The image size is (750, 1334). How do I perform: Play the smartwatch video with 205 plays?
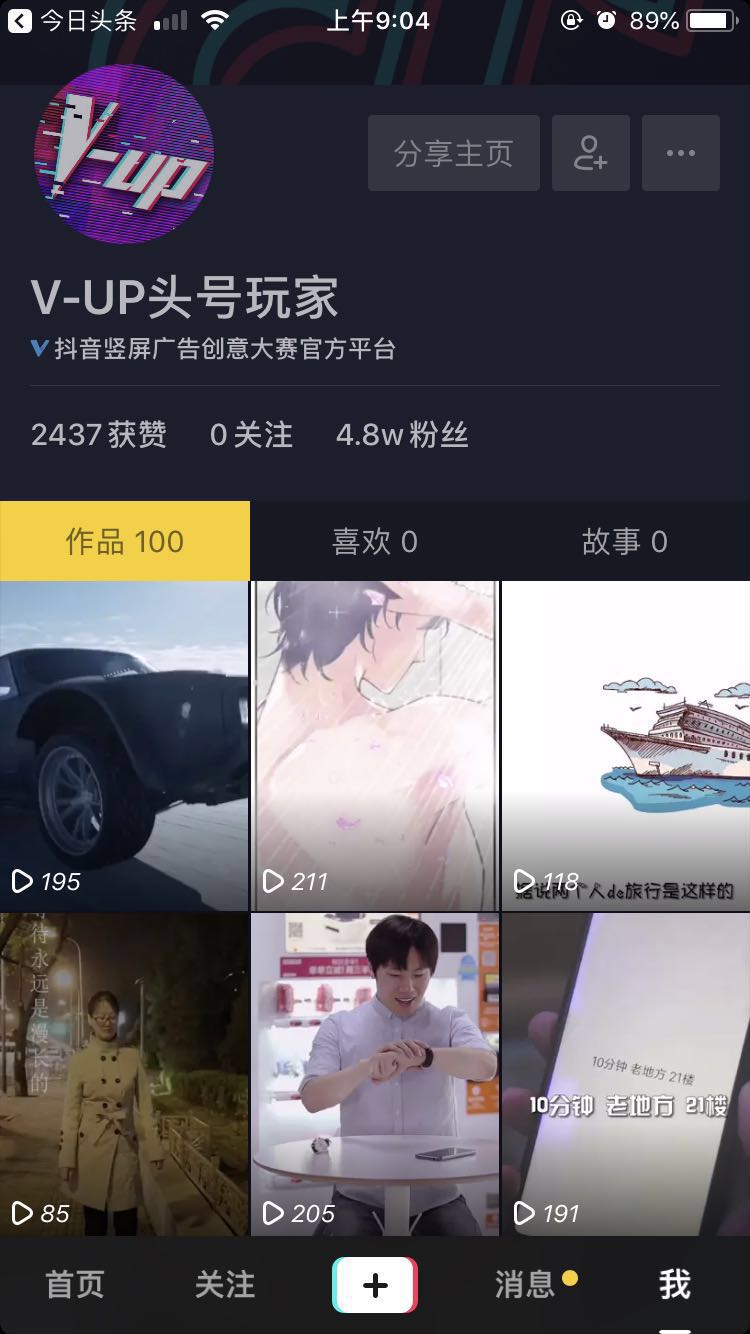(x=374, y=1074)
